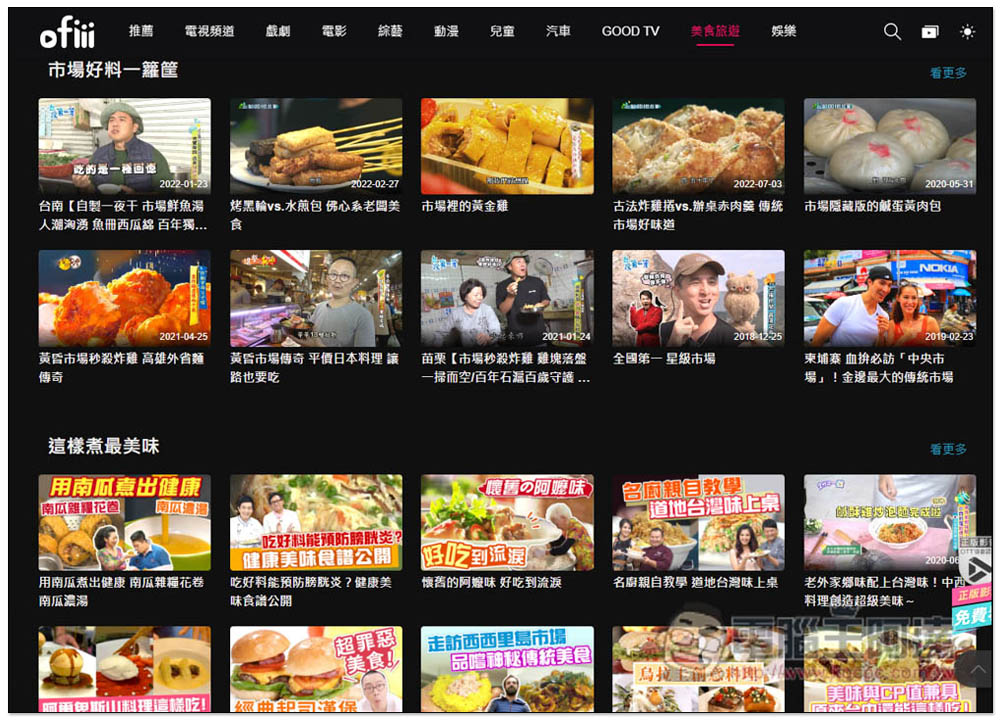Open the 名廚親自教學 道地台灣味上桌 video

point(698,522)
